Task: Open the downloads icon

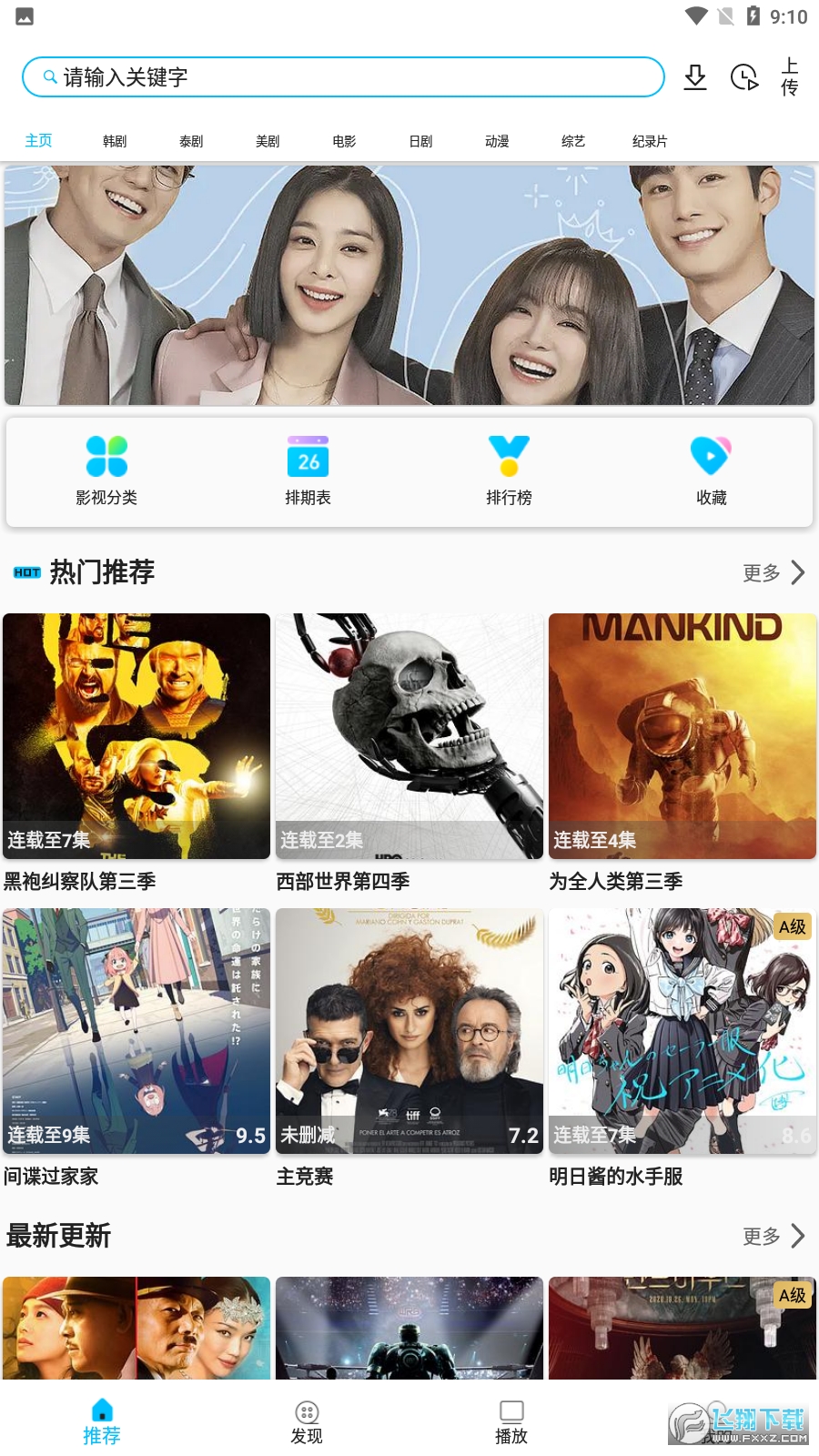Action: pos(695,77)
